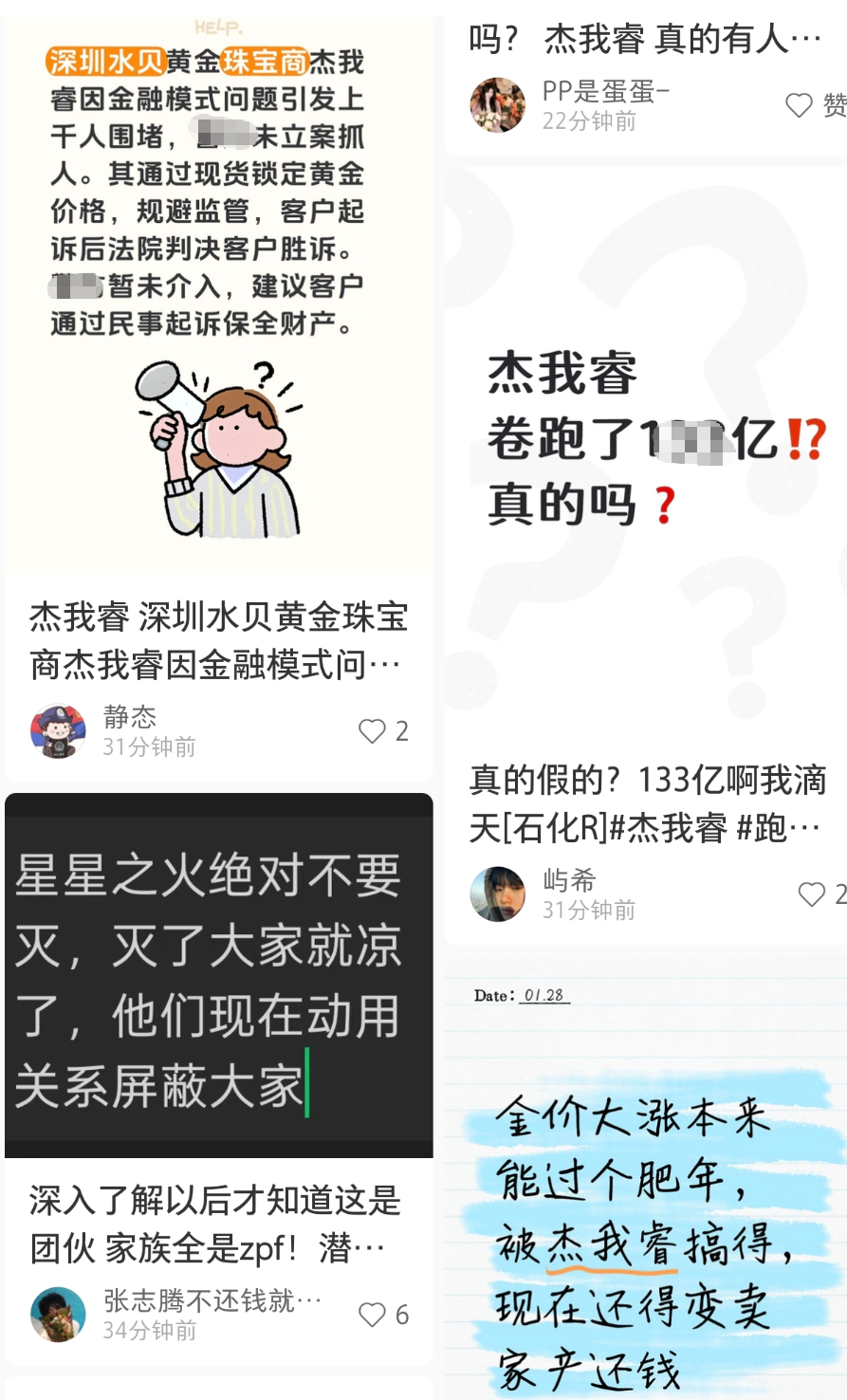Open 屿希's profile avatar
This screenshot has height=1400, width=847.
pyautogui.click(x=498, y=894)
